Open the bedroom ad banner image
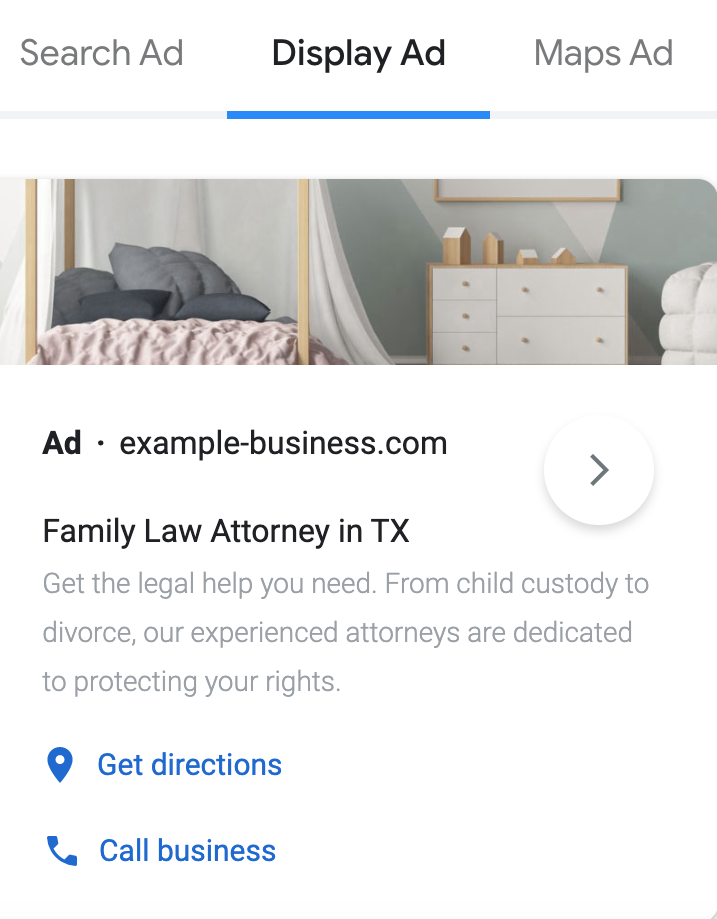 (x=358, y=272)
